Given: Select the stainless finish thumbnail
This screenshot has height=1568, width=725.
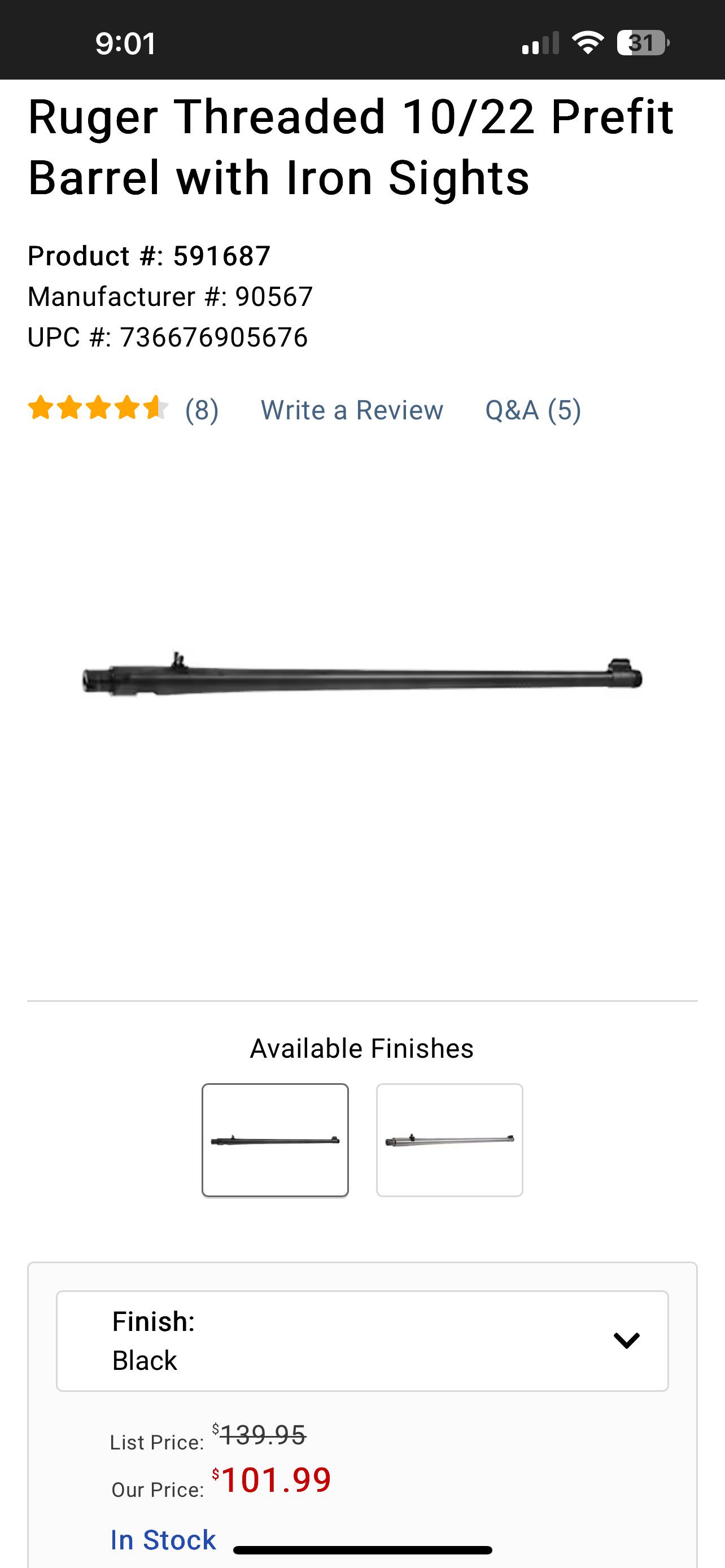Looking at the screenshot, I should pyautogui.click(x=450, y=1140).
